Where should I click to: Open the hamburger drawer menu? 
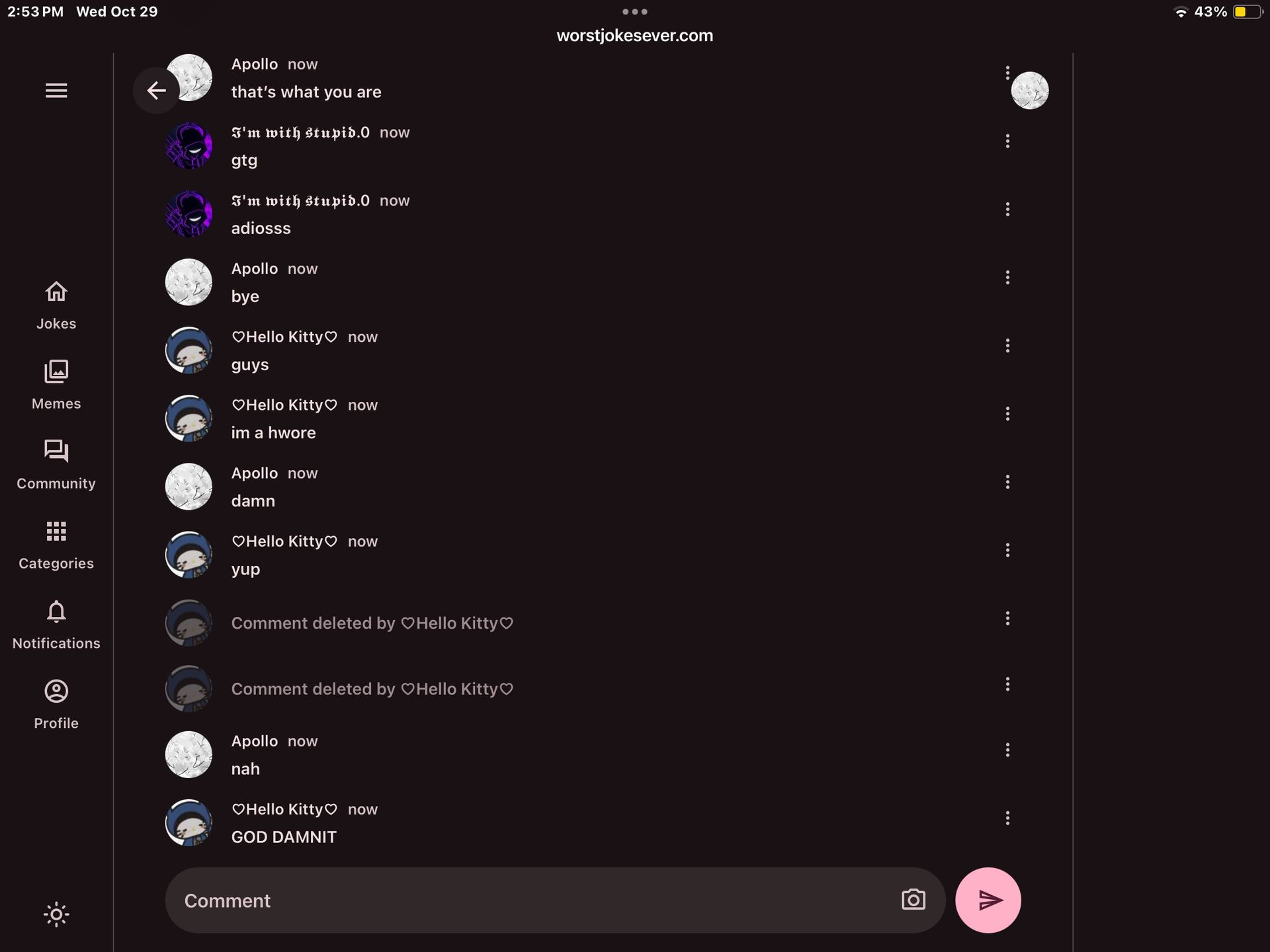56,91
